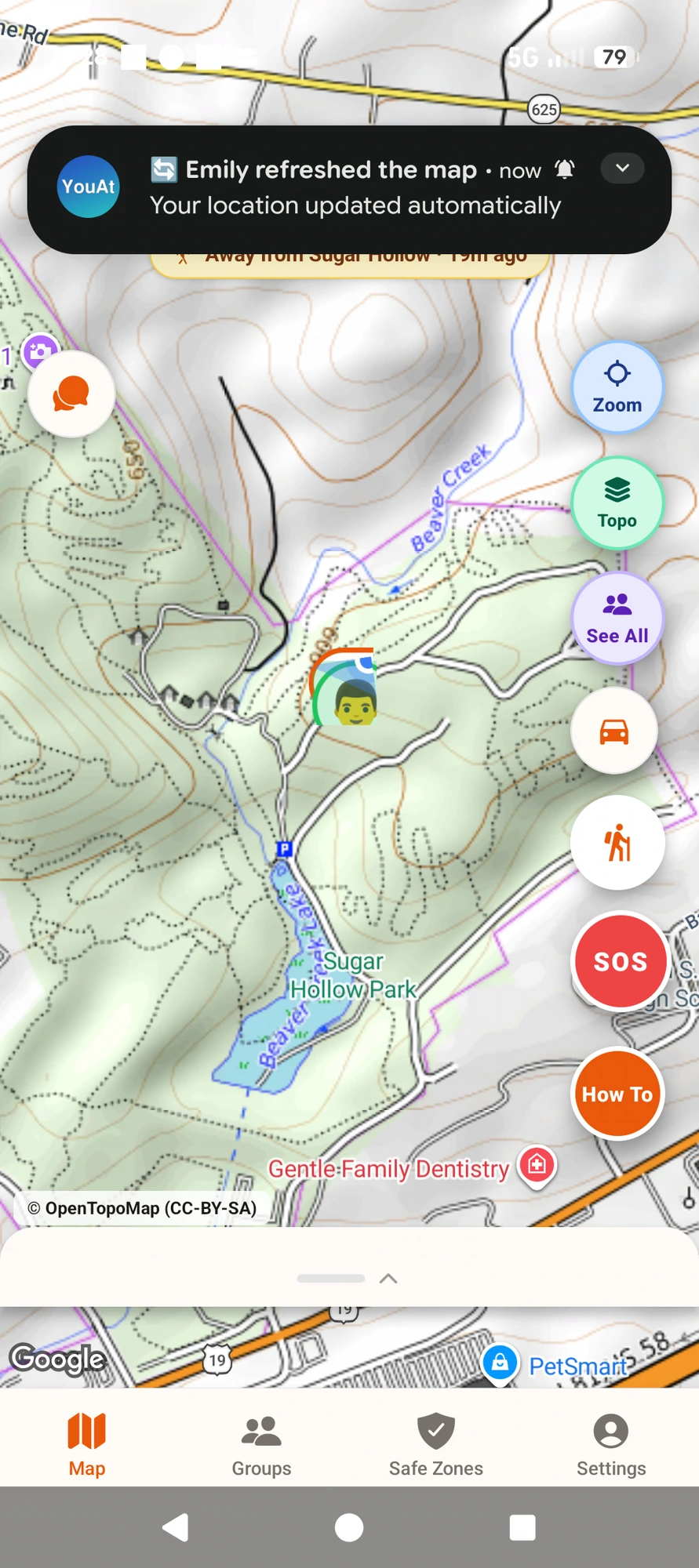Tap See All members button
Image resolution: width=699 pixels, height=1568 pixels.
617,618
